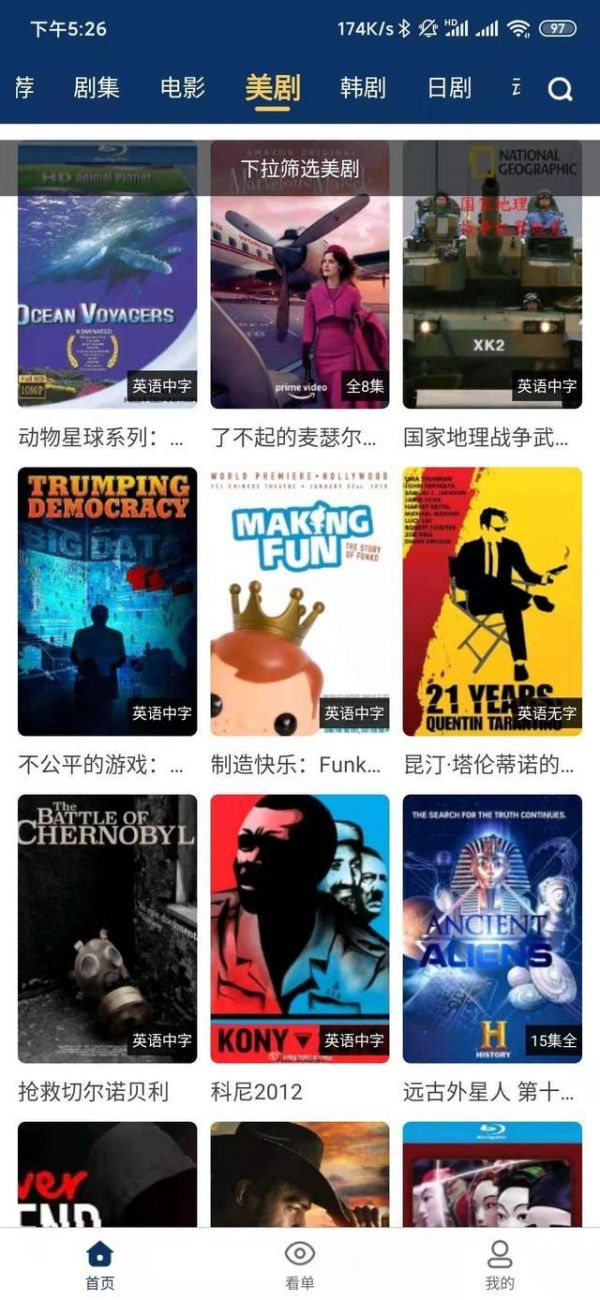
Task: Switch to the 电影 tab
Action: (x=183, y=88)
